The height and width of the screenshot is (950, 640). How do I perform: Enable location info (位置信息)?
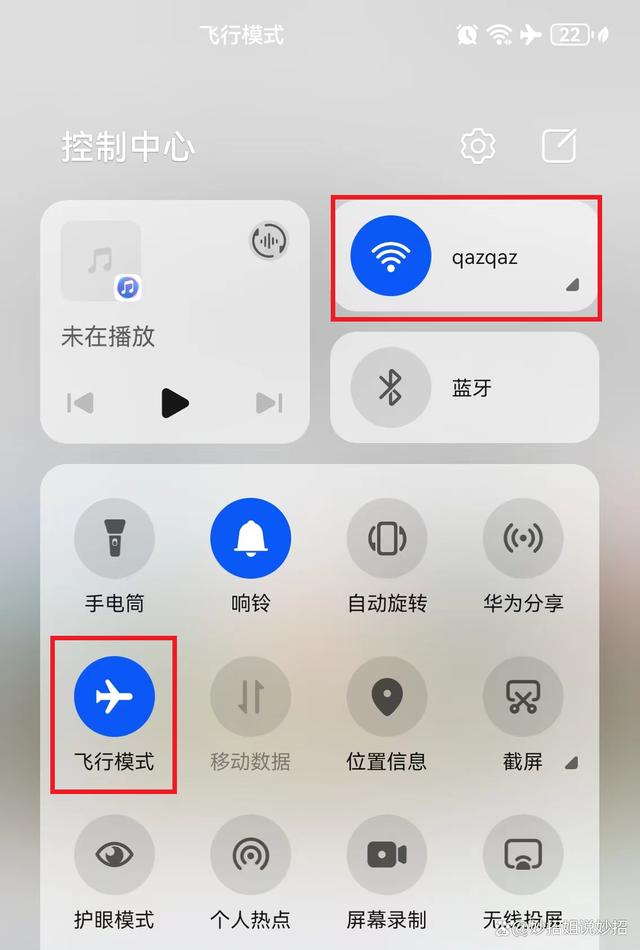coord(386,697)
